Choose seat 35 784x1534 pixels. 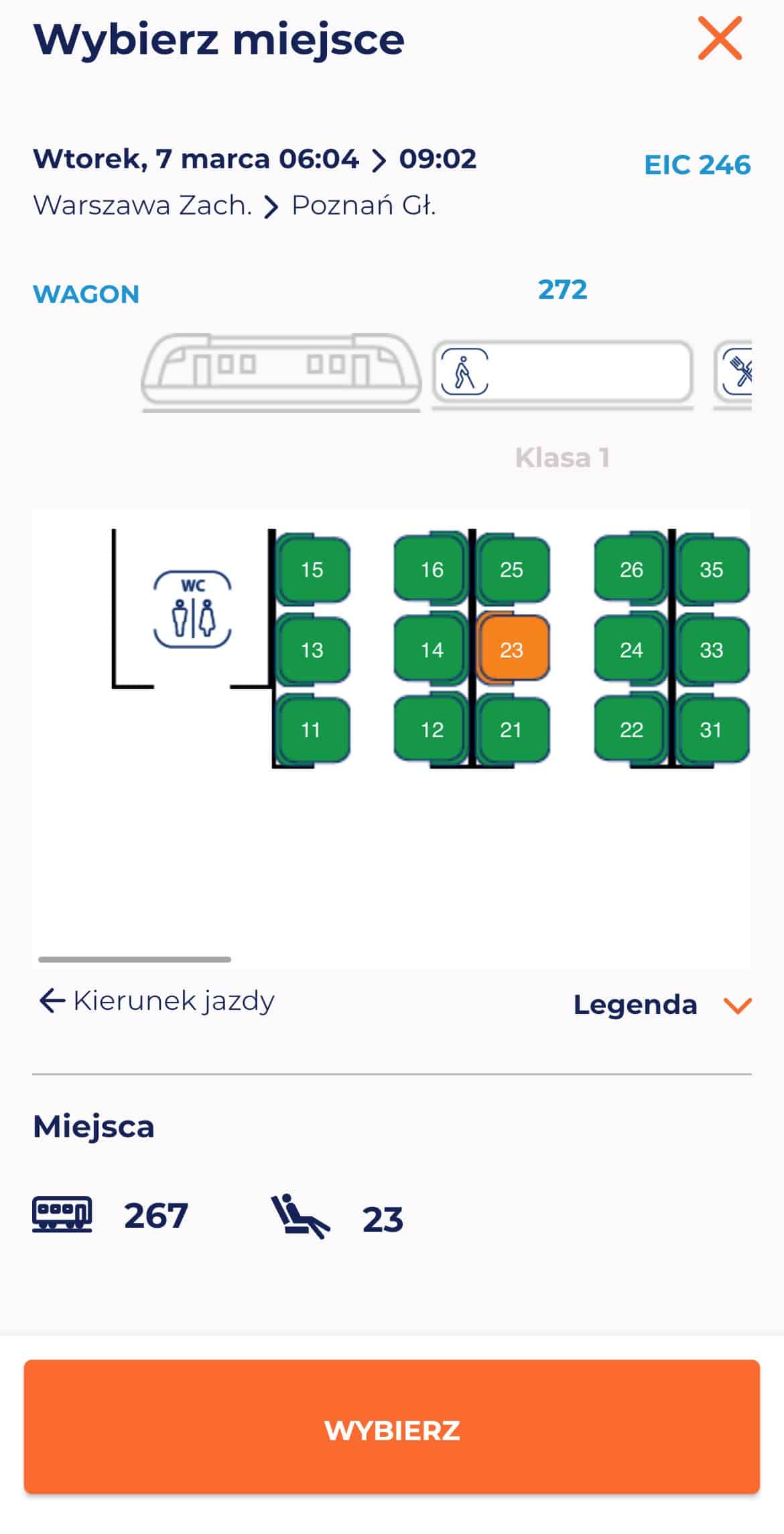(711, 570)
